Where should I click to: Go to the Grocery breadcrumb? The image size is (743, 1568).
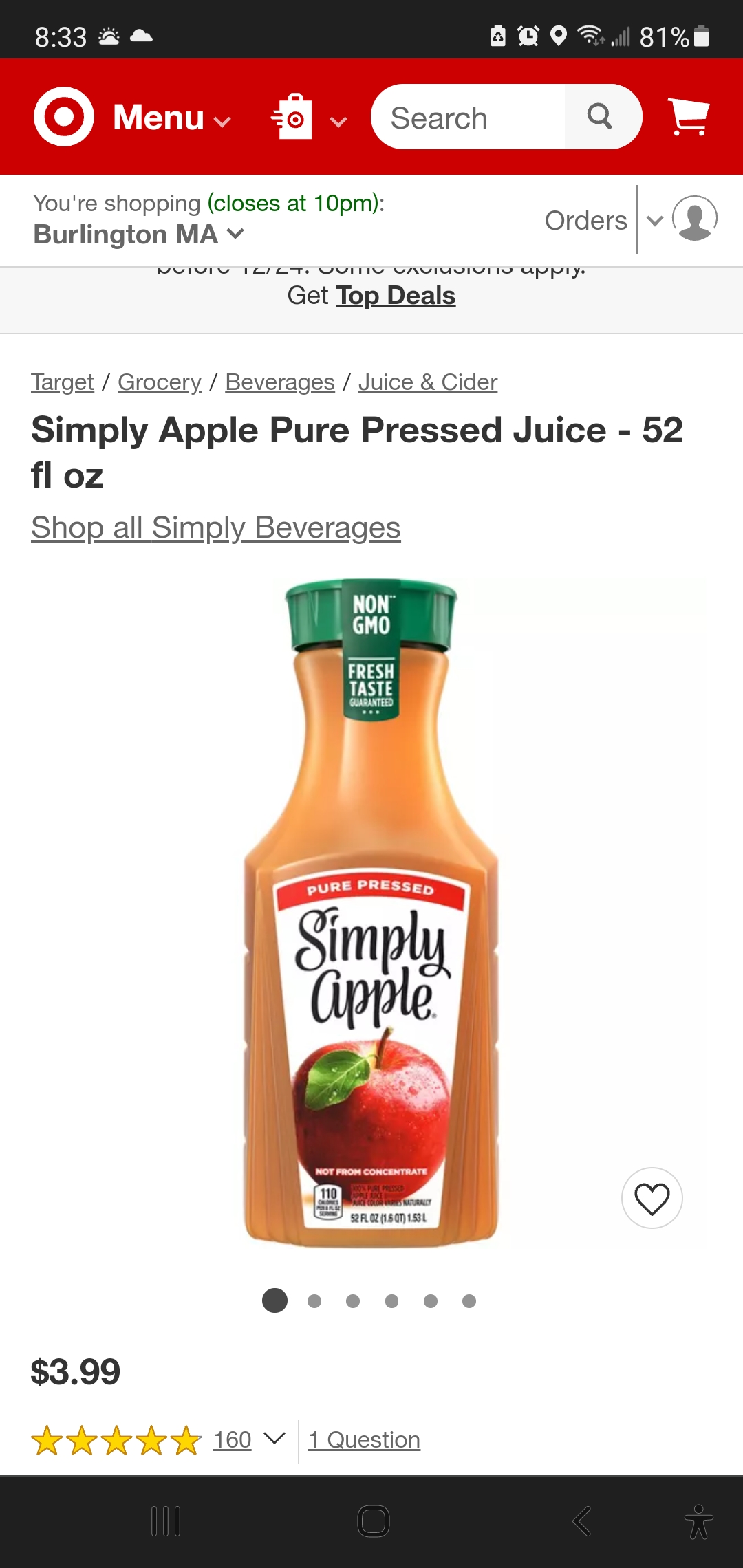(160, 382)
